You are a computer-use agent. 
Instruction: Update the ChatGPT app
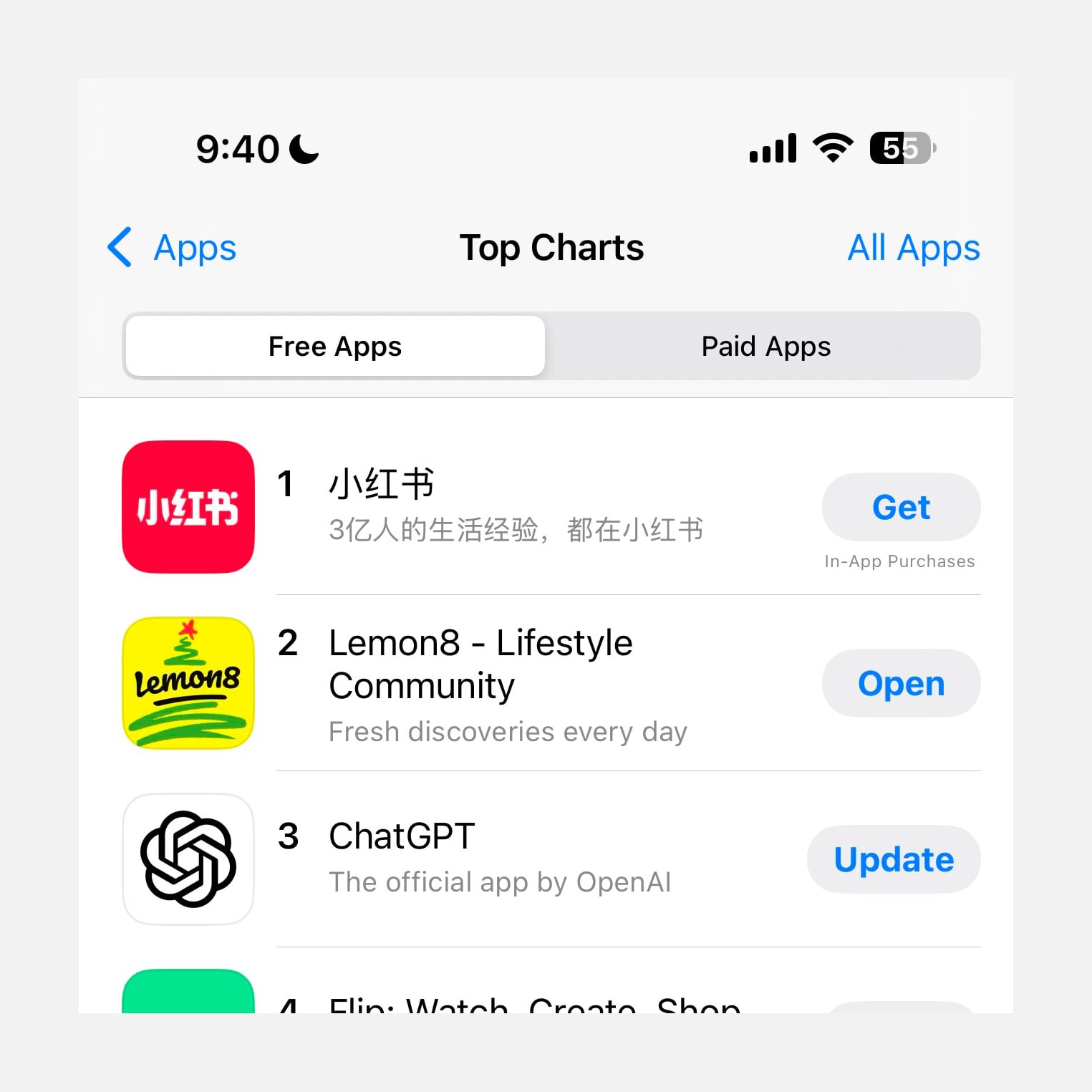click(893, 859)
